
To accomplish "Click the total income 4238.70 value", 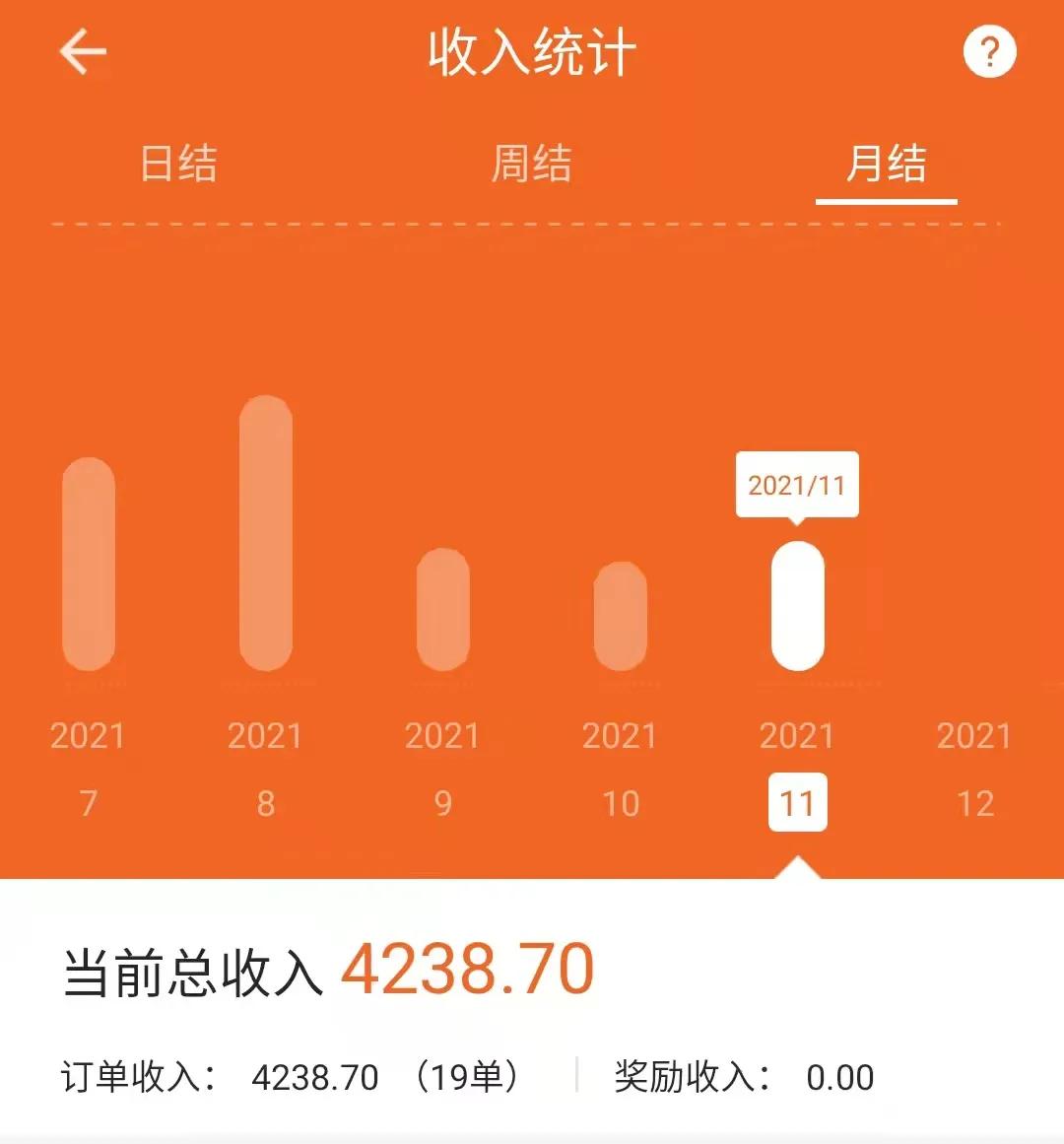I will (469, 971).
